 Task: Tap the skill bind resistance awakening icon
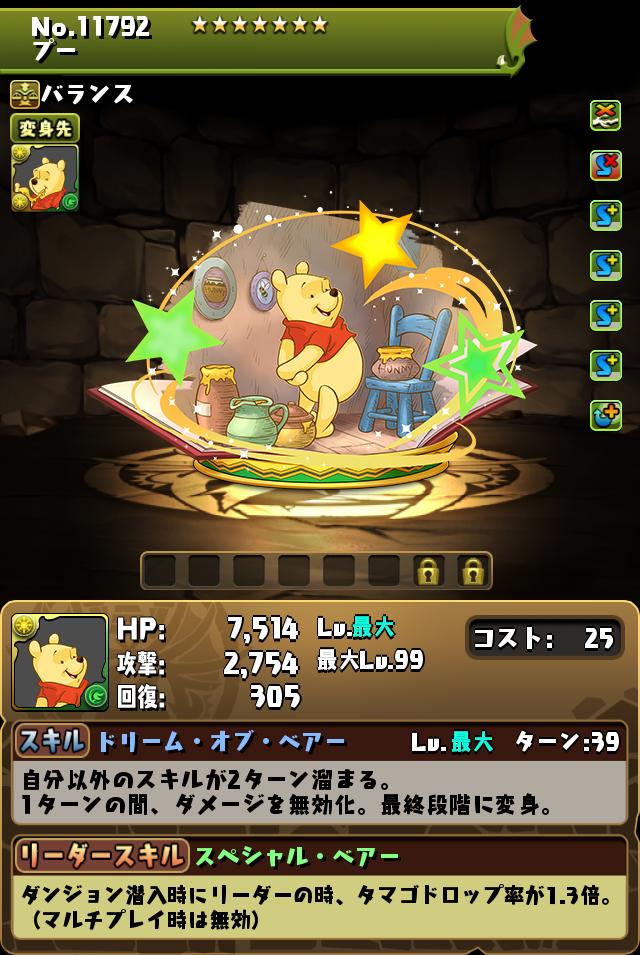[x=605, y=165]
